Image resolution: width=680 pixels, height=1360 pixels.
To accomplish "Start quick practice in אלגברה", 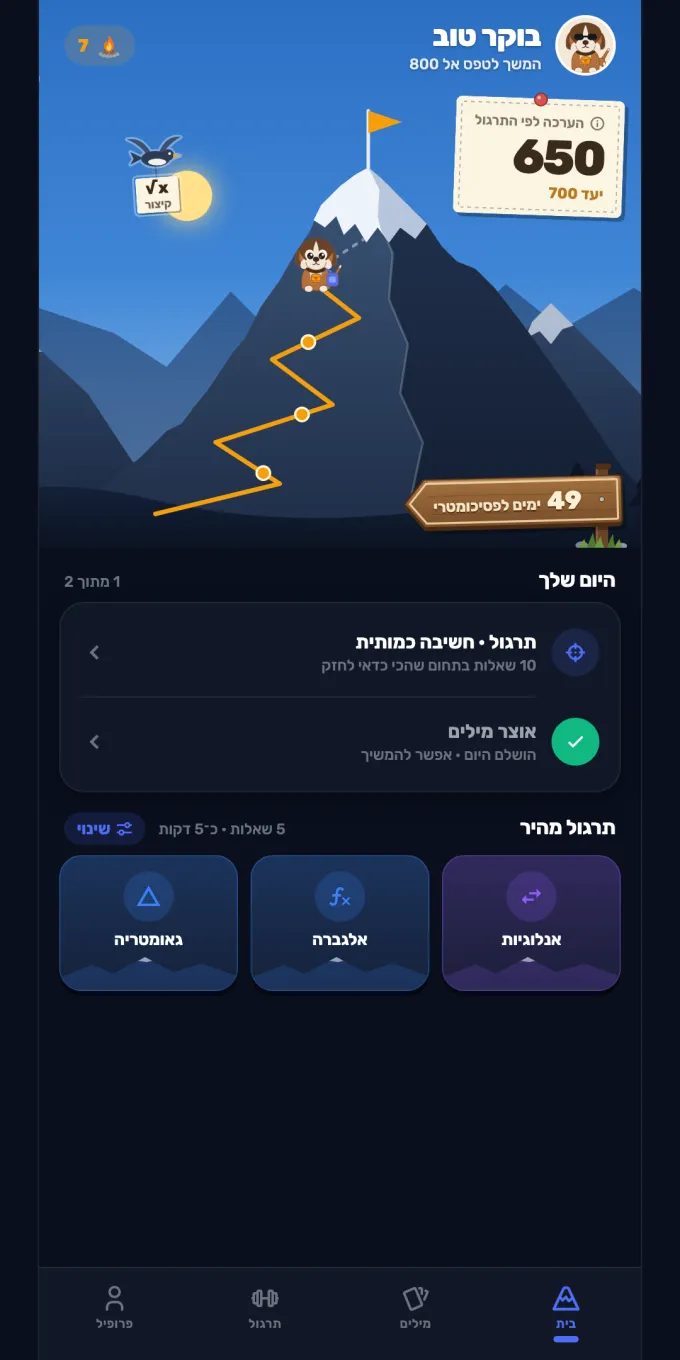I will tap(340, 923).
